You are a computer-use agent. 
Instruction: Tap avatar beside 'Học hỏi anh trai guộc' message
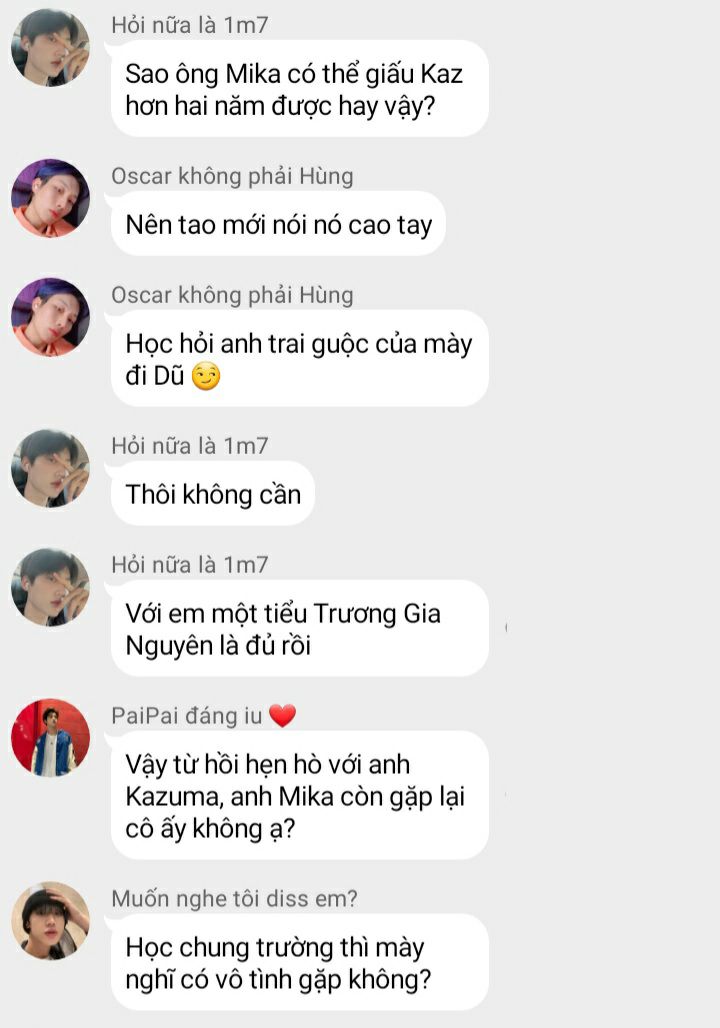(x=50, y=317)
